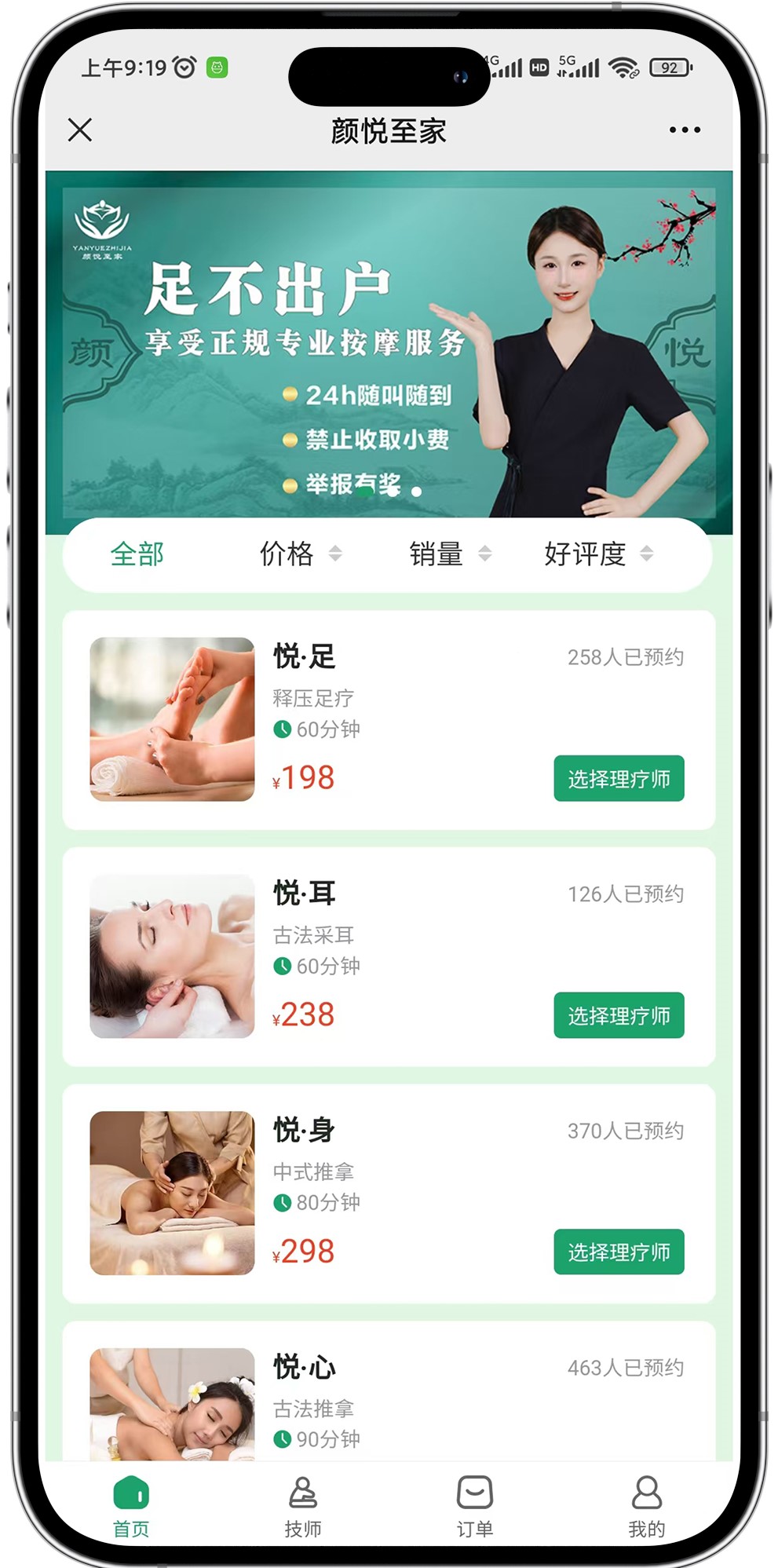Sort services by 价格
This screenshot has height=1568, width=778.
click(300, 554)
